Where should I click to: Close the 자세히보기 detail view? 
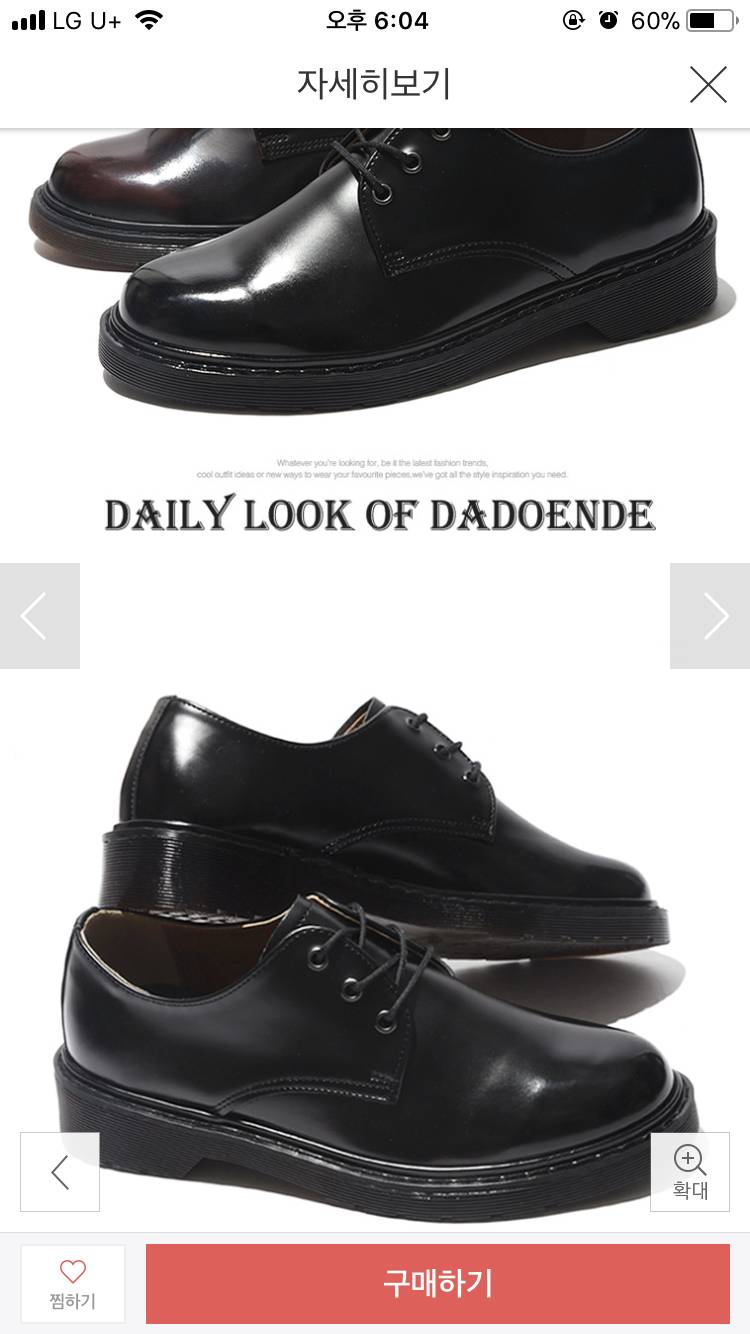pos(708,85)
